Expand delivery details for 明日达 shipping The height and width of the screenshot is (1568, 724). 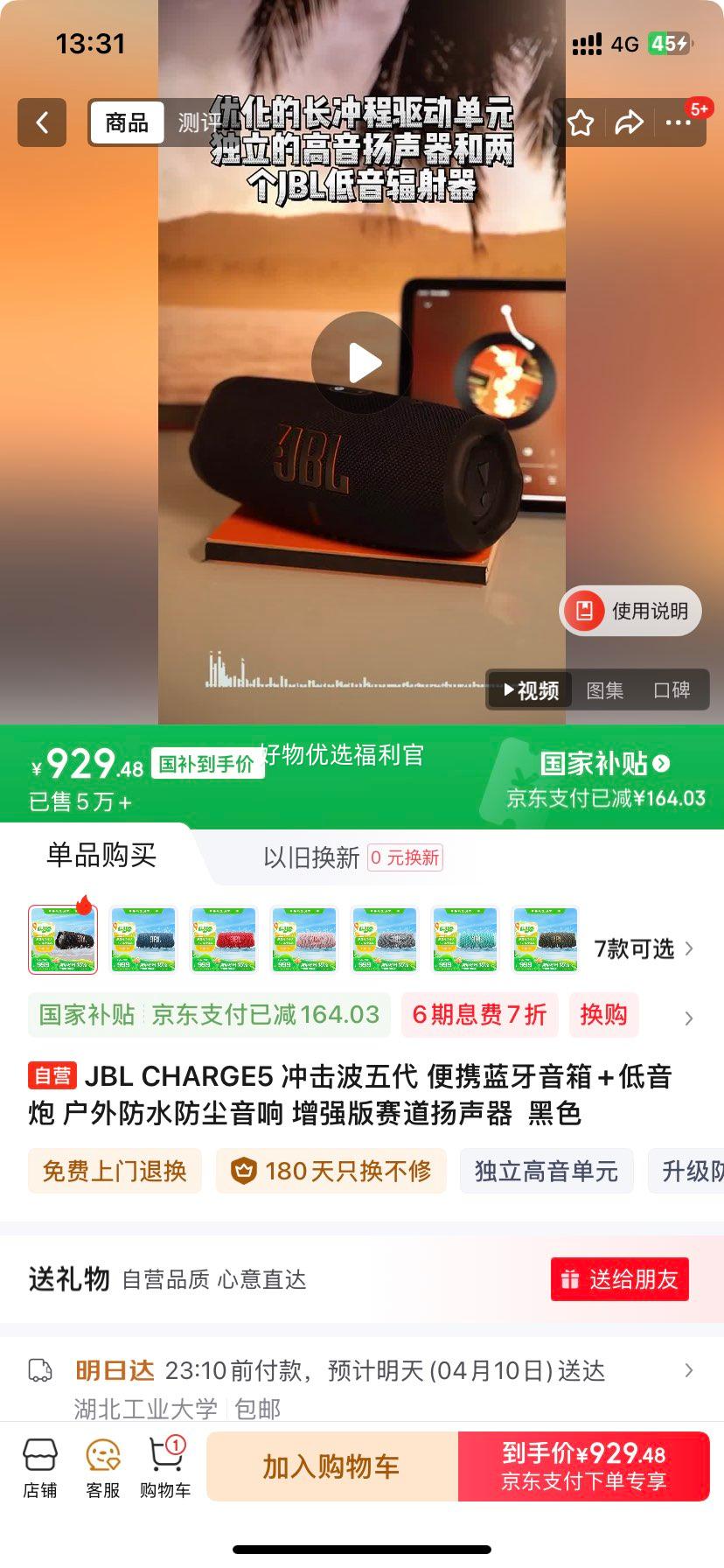coord(690,1369)
